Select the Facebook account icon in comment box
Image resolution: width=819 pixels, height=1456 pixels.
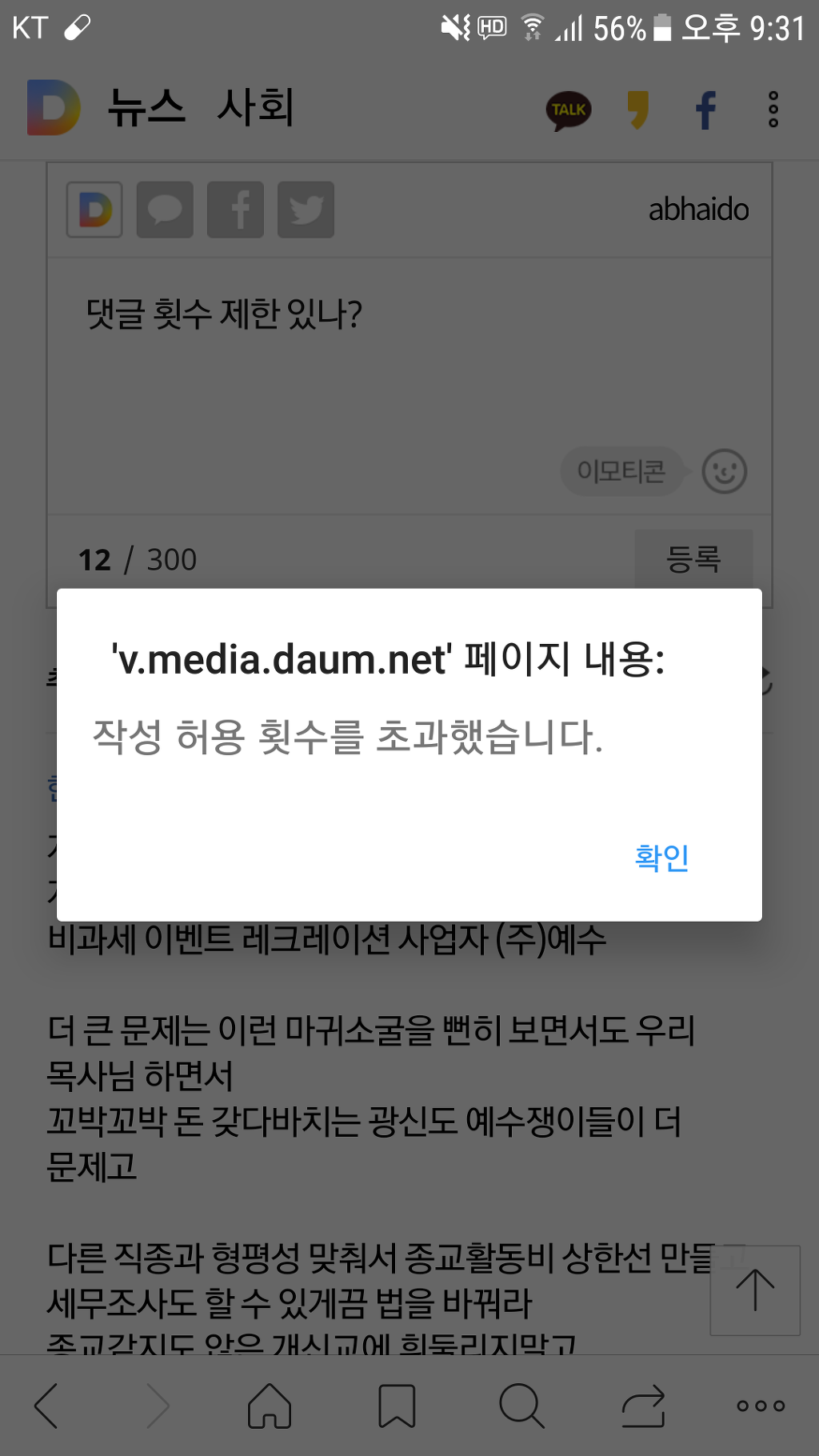235,210
